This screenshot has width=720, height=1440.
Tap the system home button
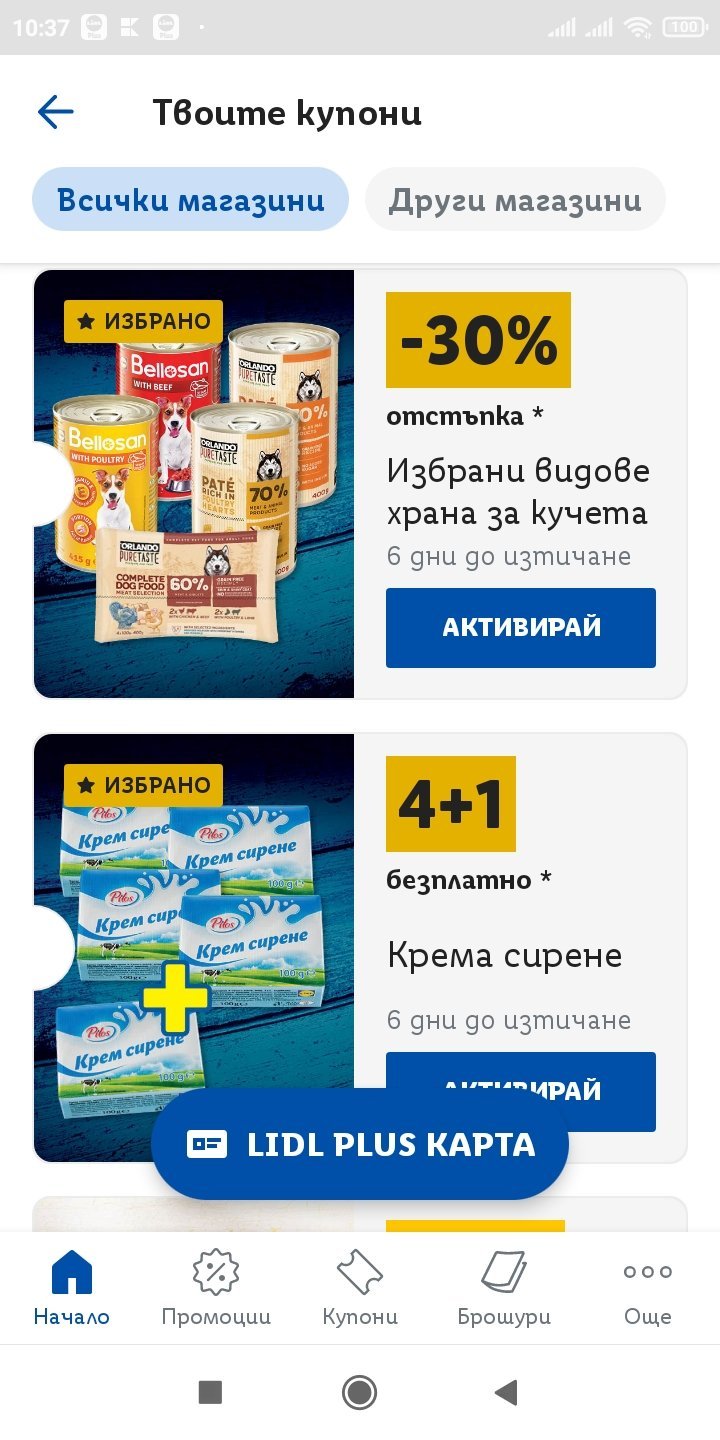click(359, 1392)
